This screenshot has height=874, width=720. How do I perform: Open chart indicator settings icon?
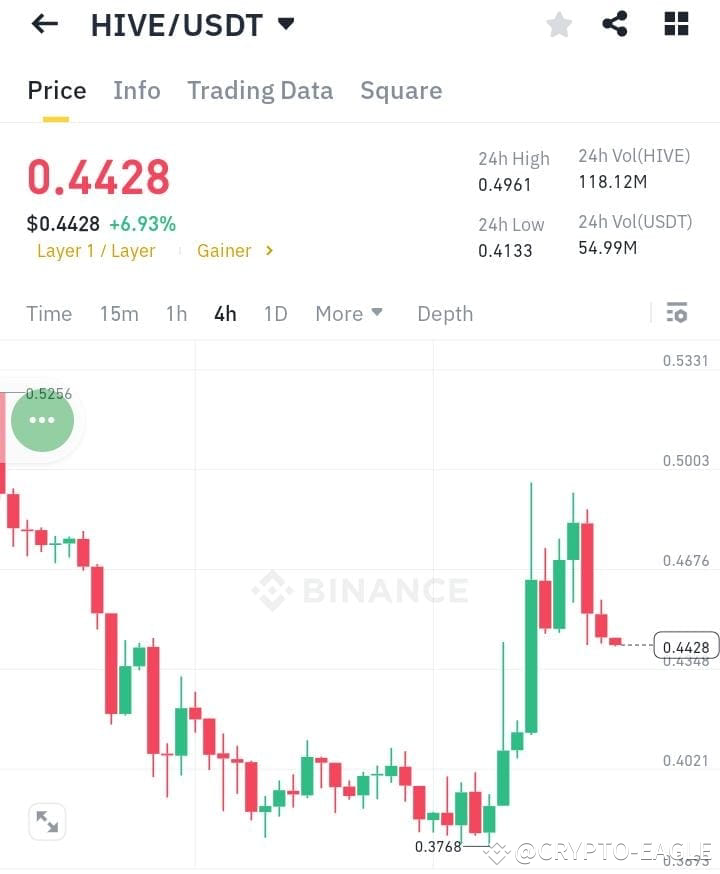[x=677, y=313]
